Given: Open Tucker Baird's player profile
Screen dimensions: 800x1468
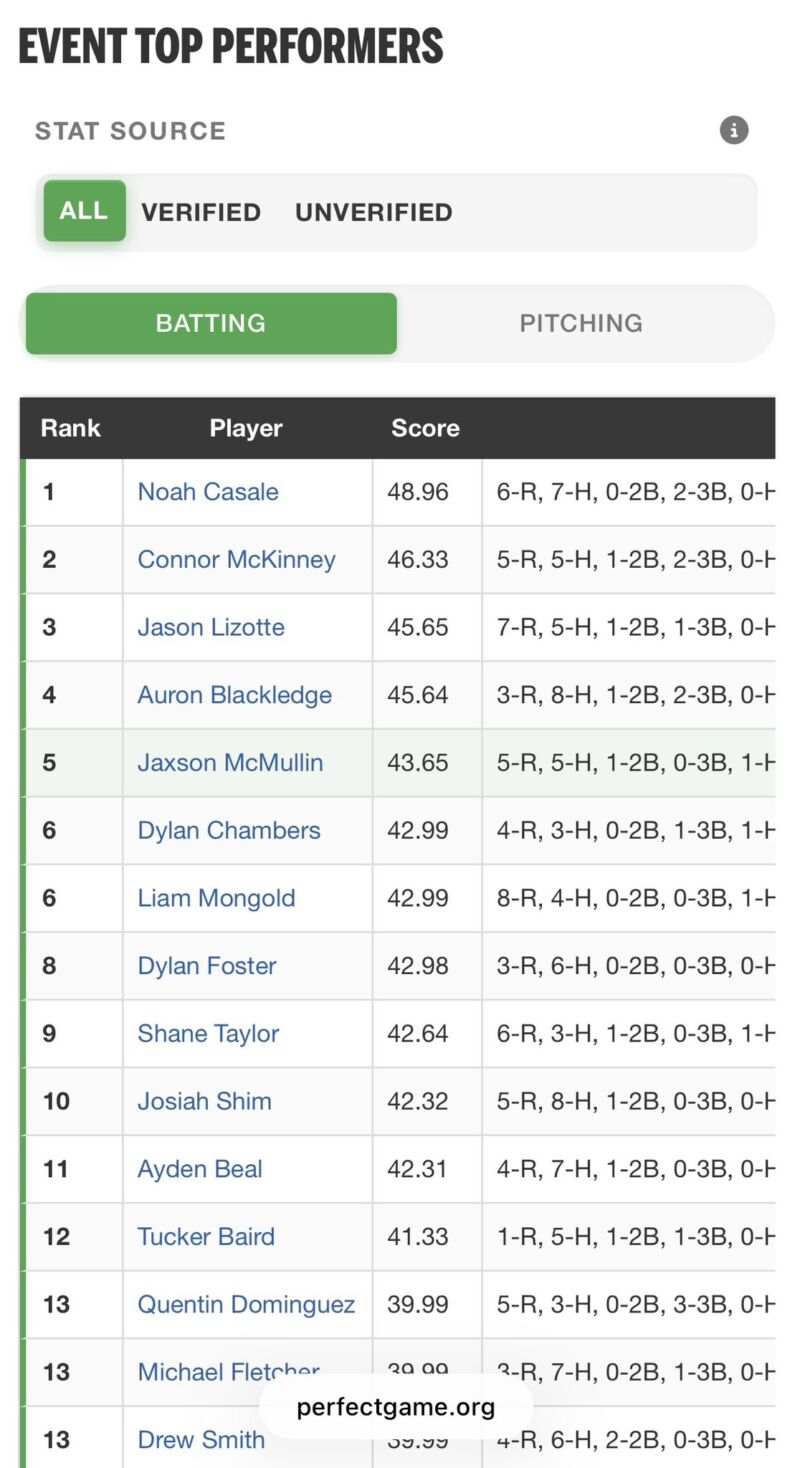Looking at the screenshot, I should tap(206, 1237).
